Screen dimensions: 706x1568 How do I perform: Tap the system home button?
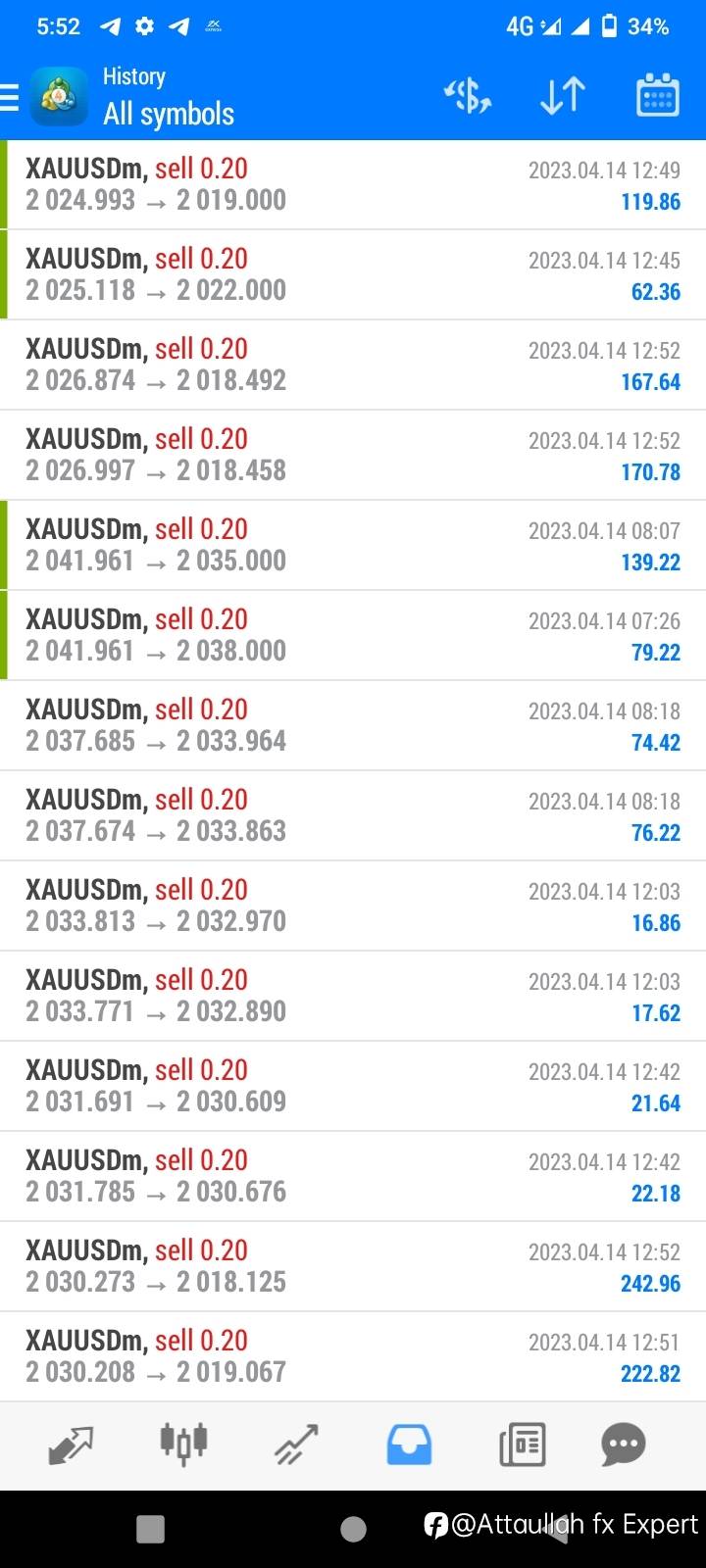tap(353, 1529)
